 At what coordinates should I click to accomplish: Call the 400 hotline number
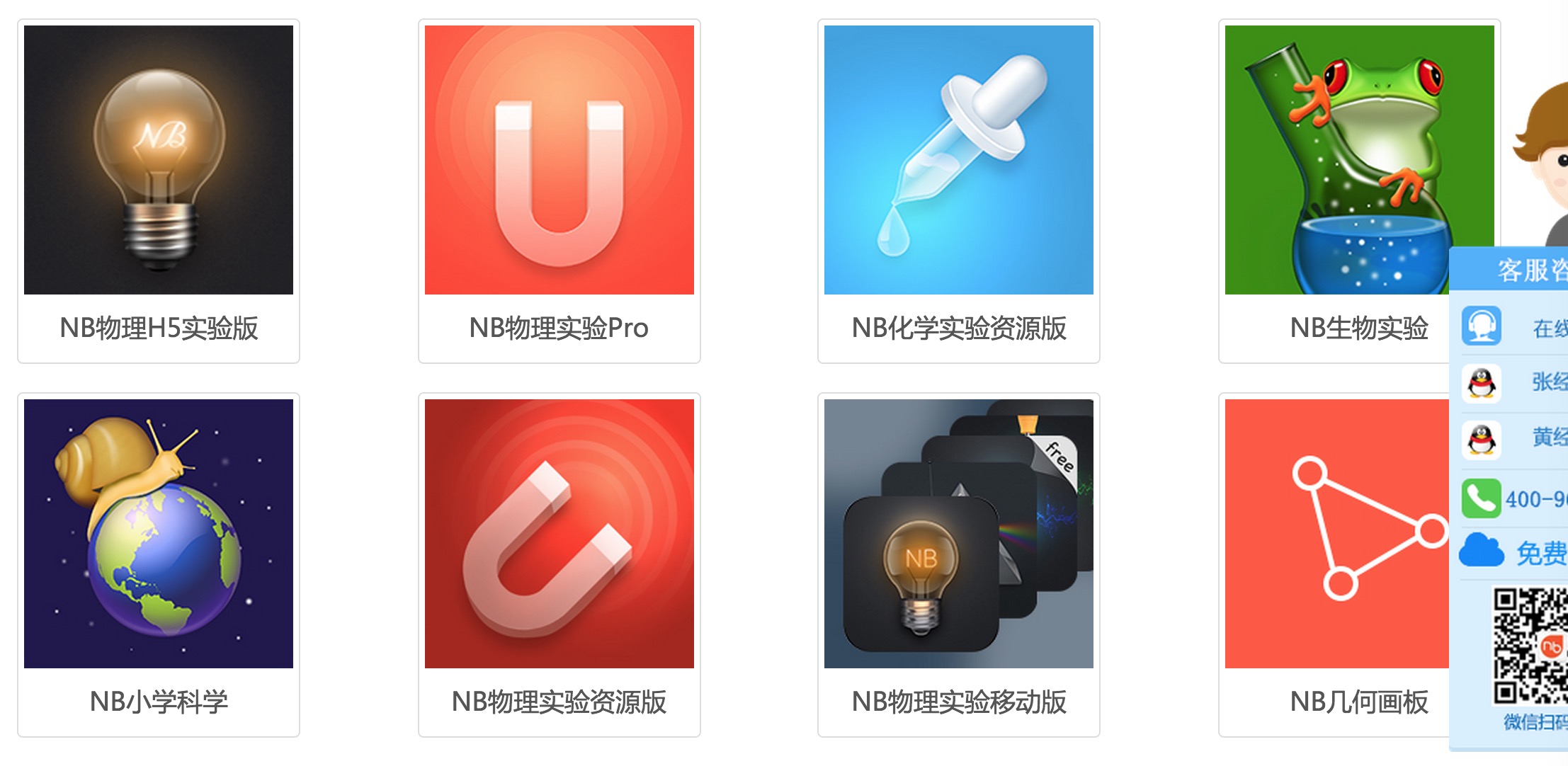click(x=1535, y=499)
